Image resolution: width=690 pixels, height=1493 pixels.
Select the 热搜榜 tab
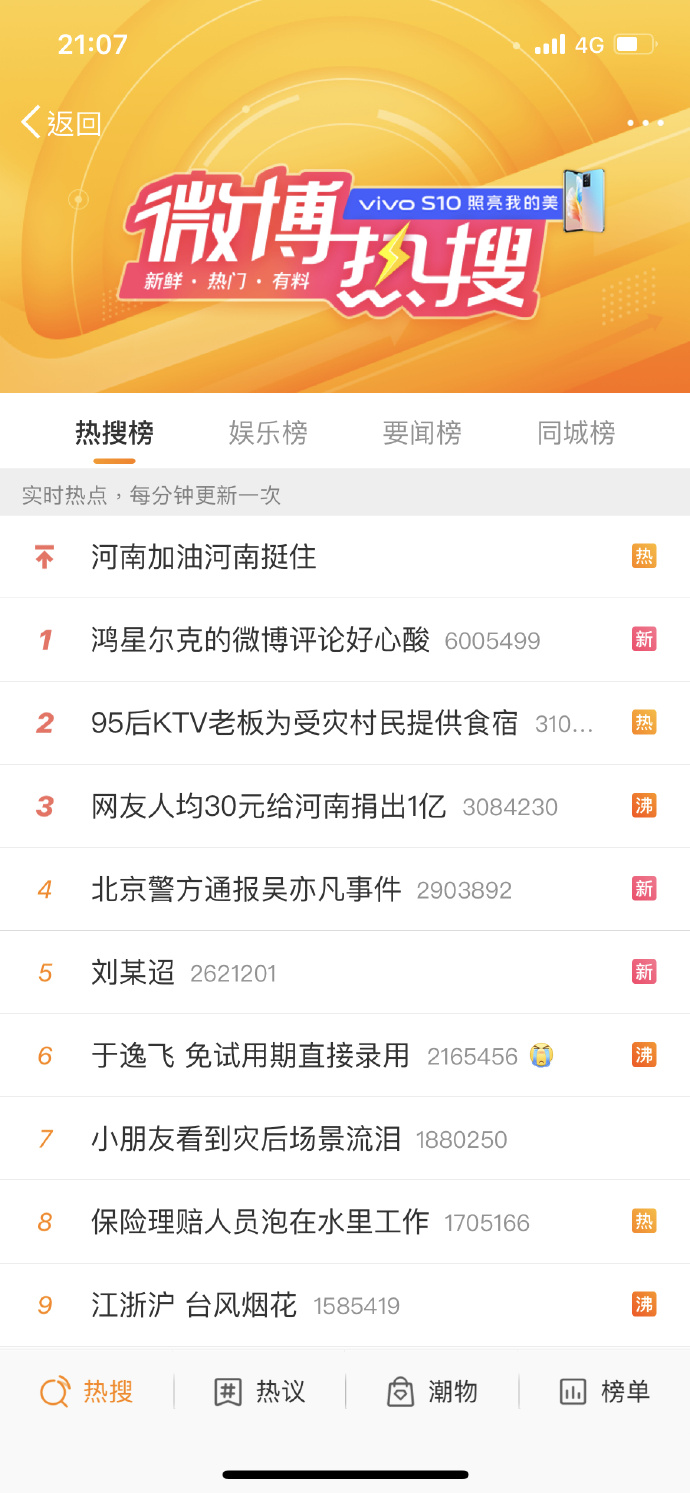coord(115,433)
